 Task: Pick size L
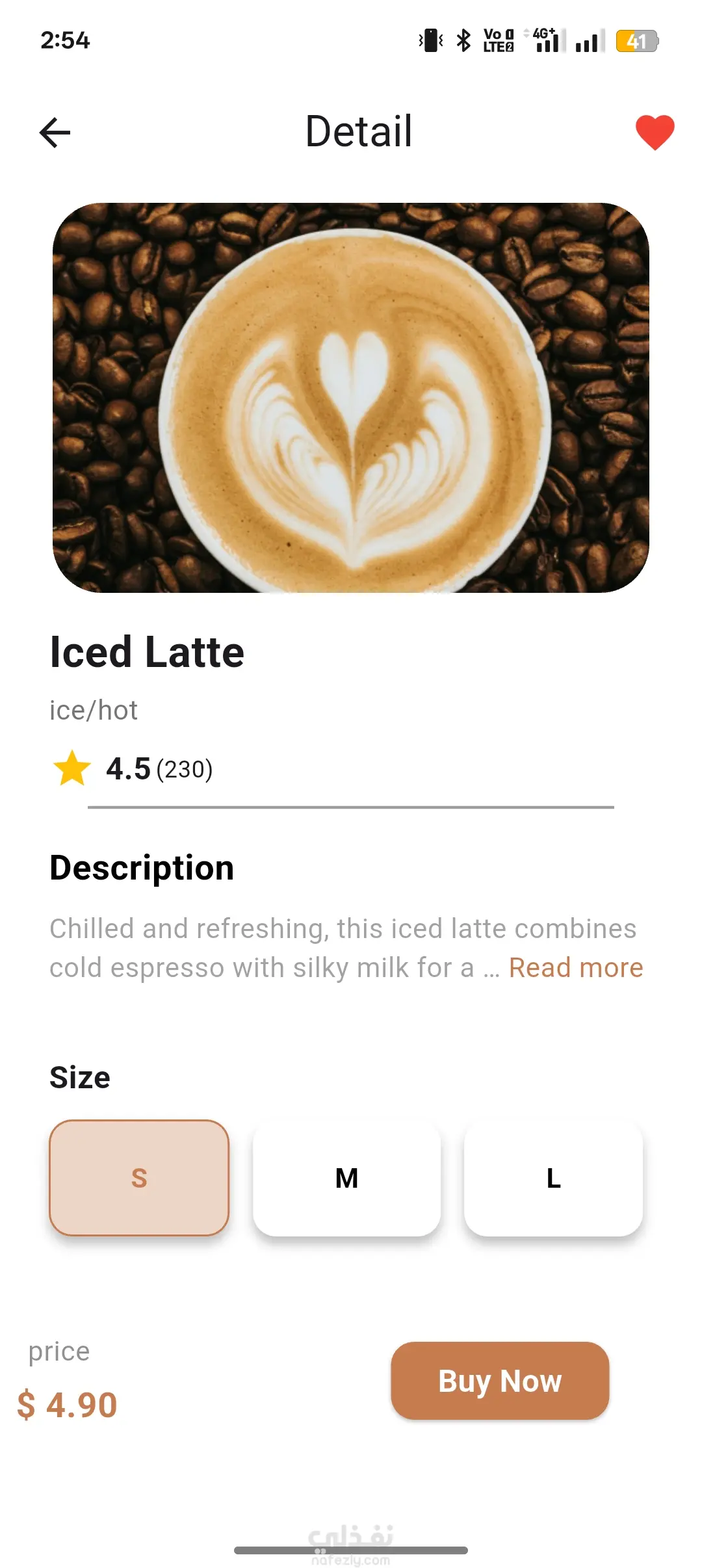553,1178
